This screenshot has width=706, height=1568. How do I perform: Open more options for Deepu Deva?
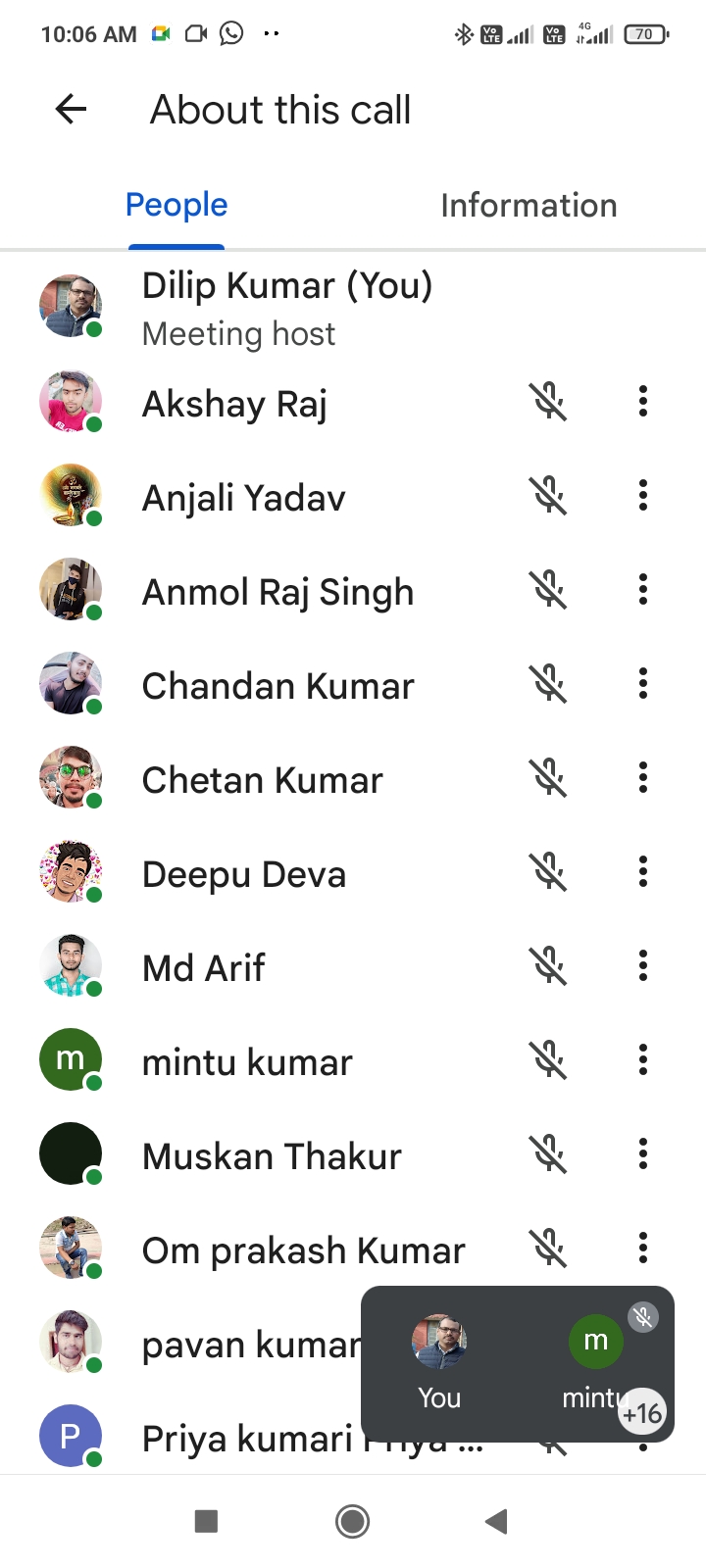(643, 872)
